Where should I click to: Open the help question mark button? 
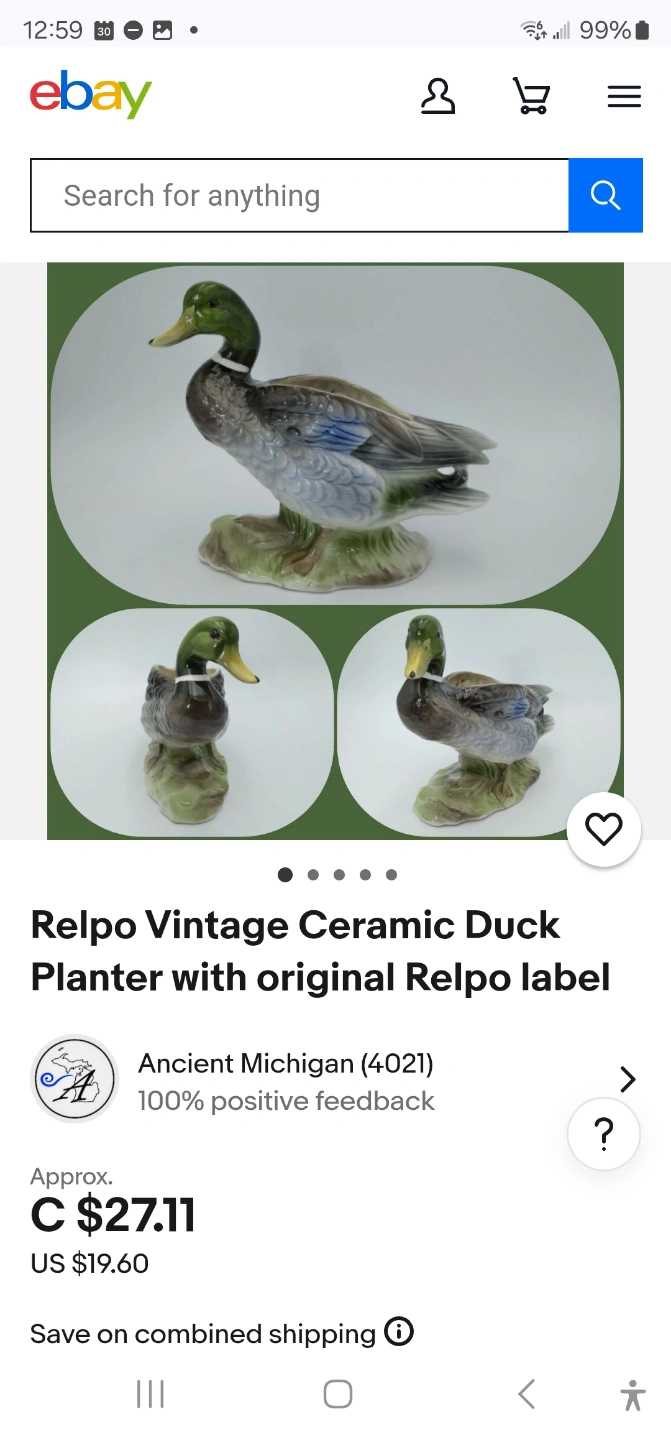(604, 1134)
